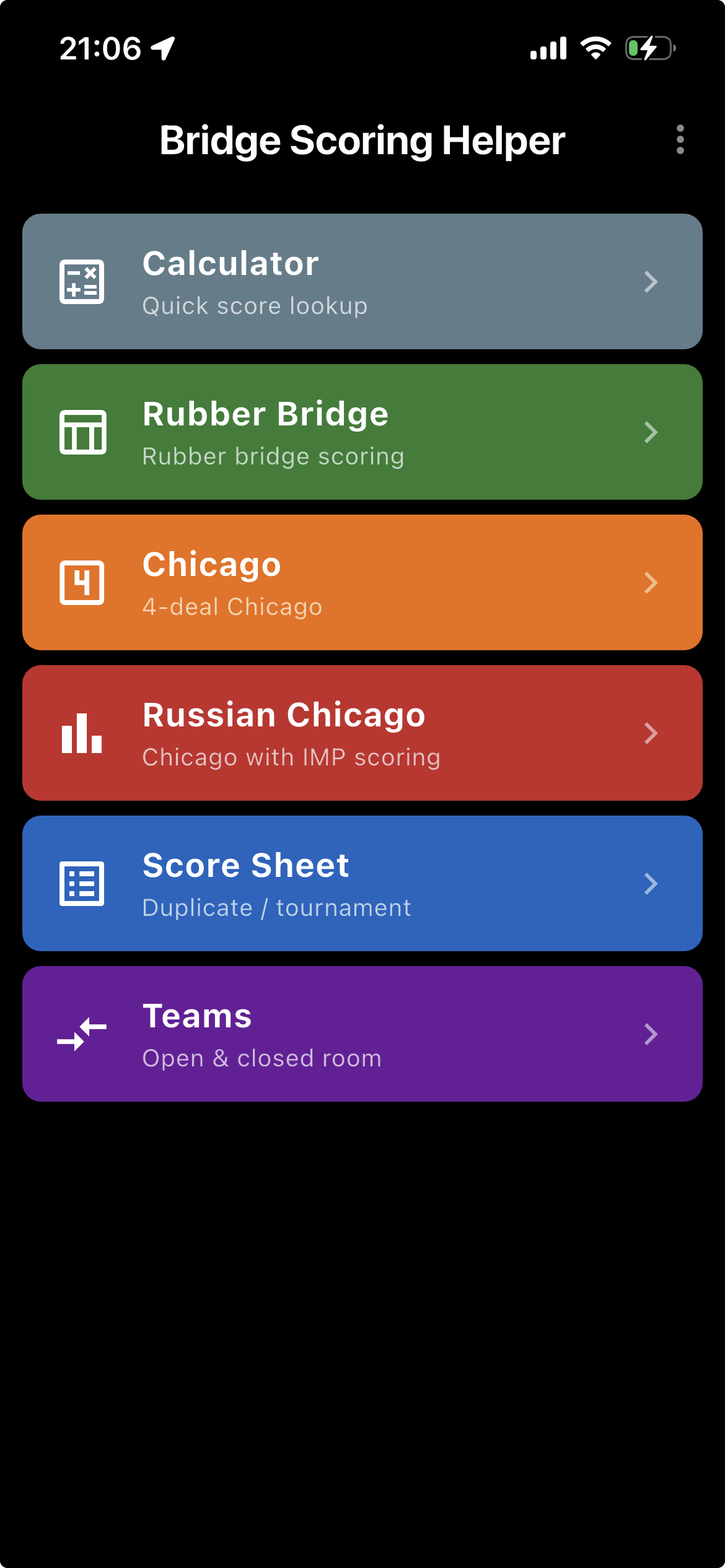Tap the chevron beside Teams
Screen dimensions: 725x1568
651,1034
